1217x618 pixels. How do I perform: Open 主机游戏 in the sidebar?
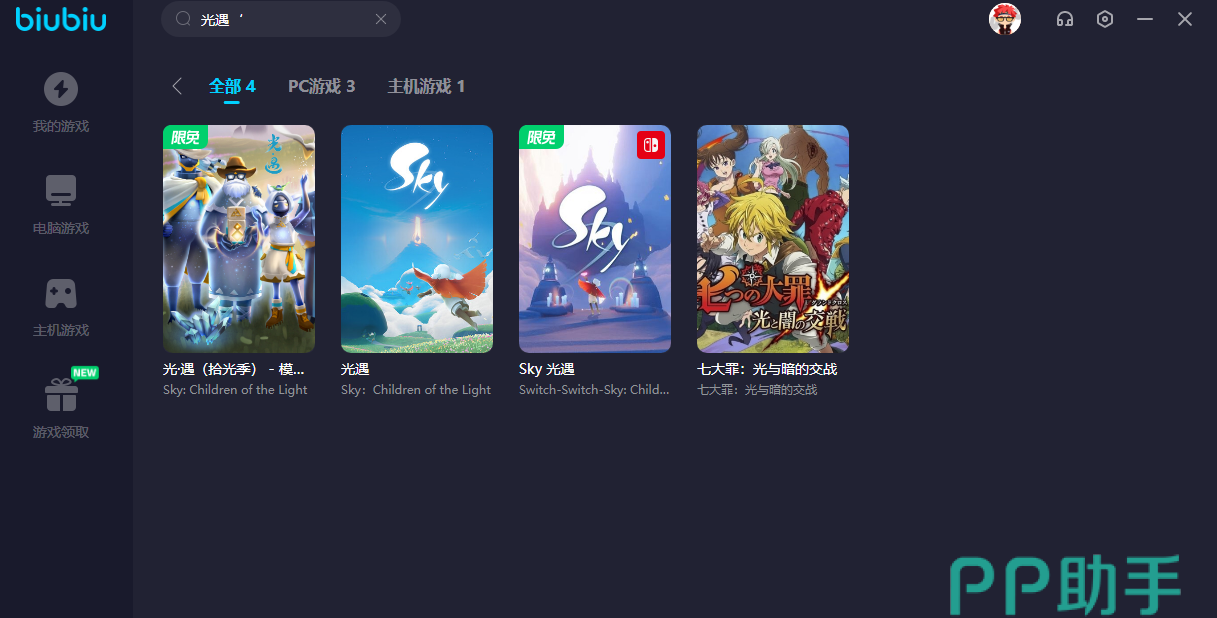tap(61, 306)
